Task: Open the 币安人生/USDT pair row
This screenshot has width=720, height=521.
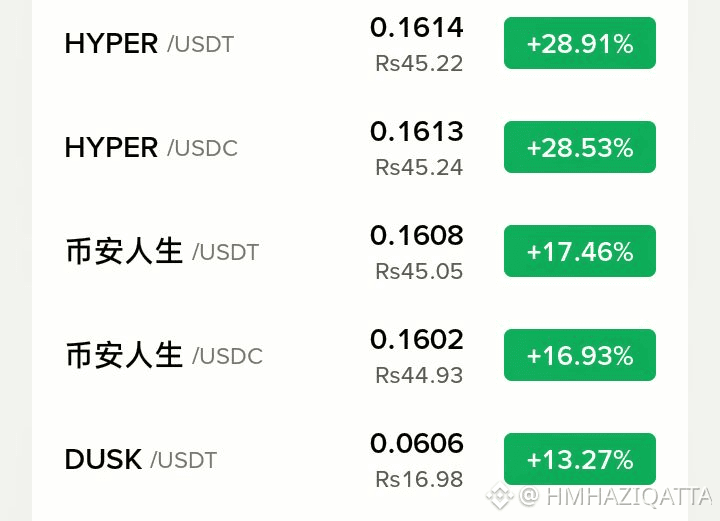Action: click(360, 251)
